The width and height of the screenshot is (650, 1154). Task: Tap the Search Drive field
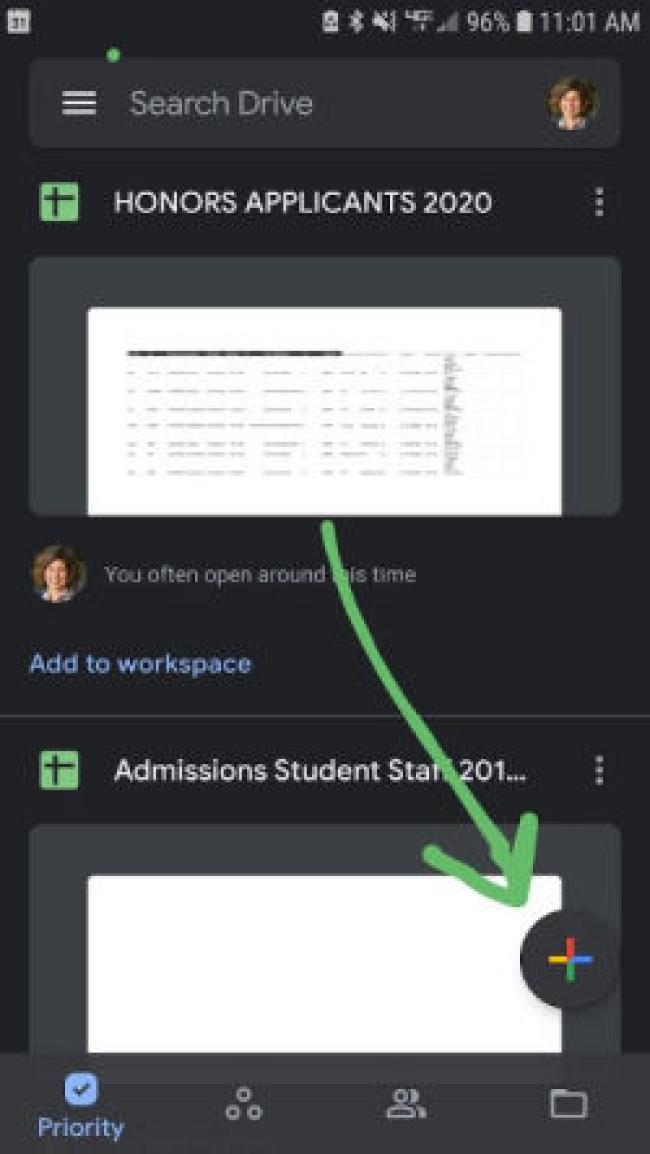pos(300,103)
